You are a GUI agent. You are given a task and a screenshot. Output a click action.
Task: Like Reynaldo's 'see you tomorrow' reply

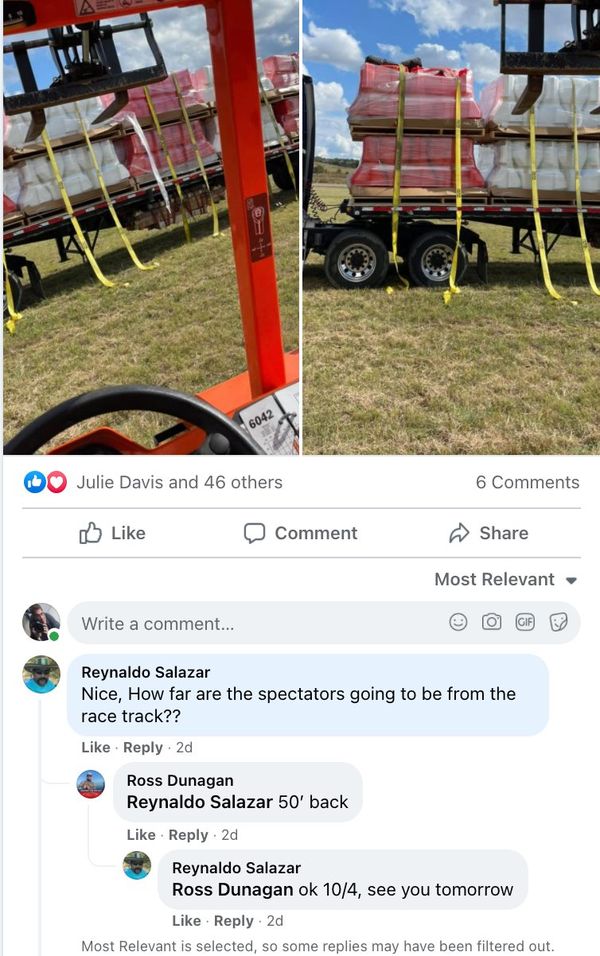pyautogui.click(x=186, y=920)
